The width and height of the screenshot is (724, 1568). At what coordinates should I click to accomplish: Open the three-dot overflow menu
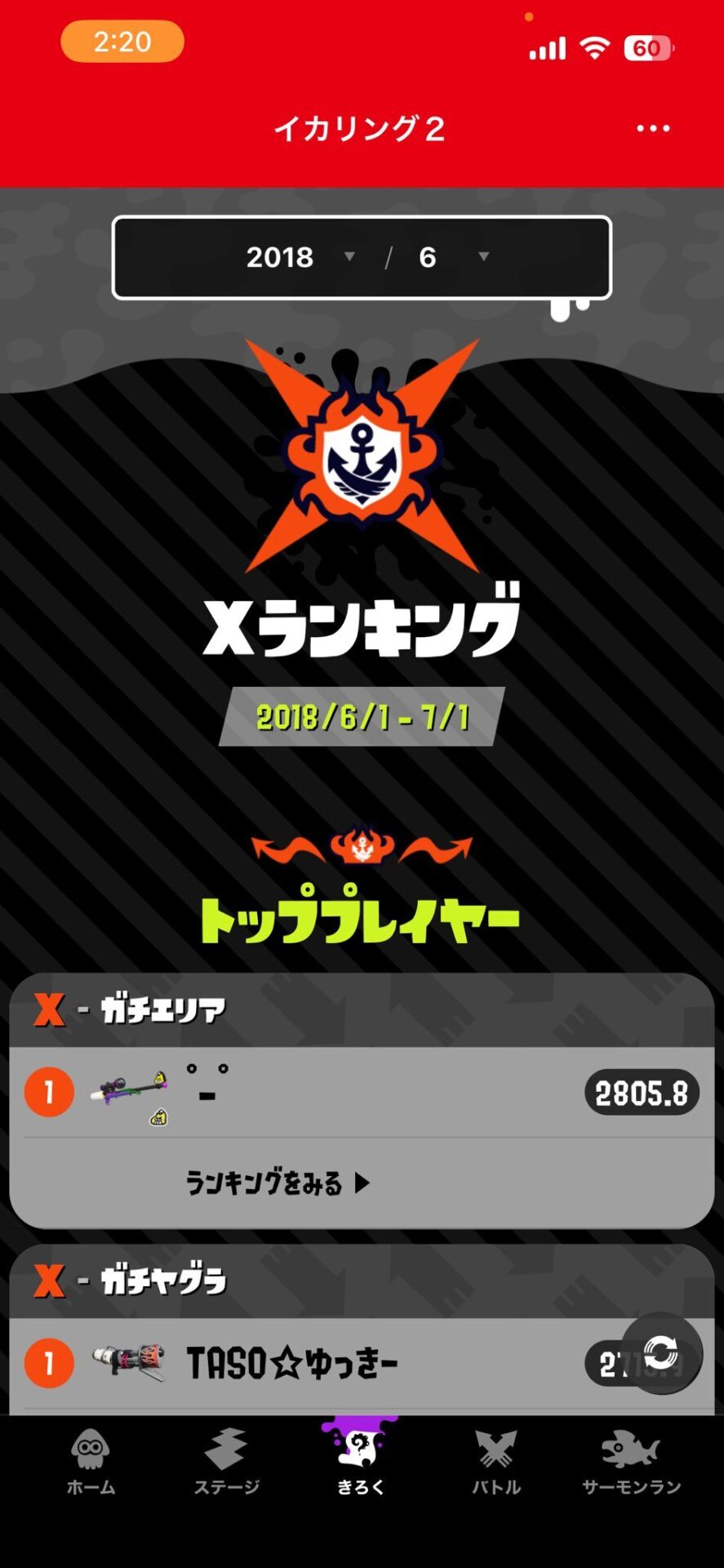click(653, 128)
